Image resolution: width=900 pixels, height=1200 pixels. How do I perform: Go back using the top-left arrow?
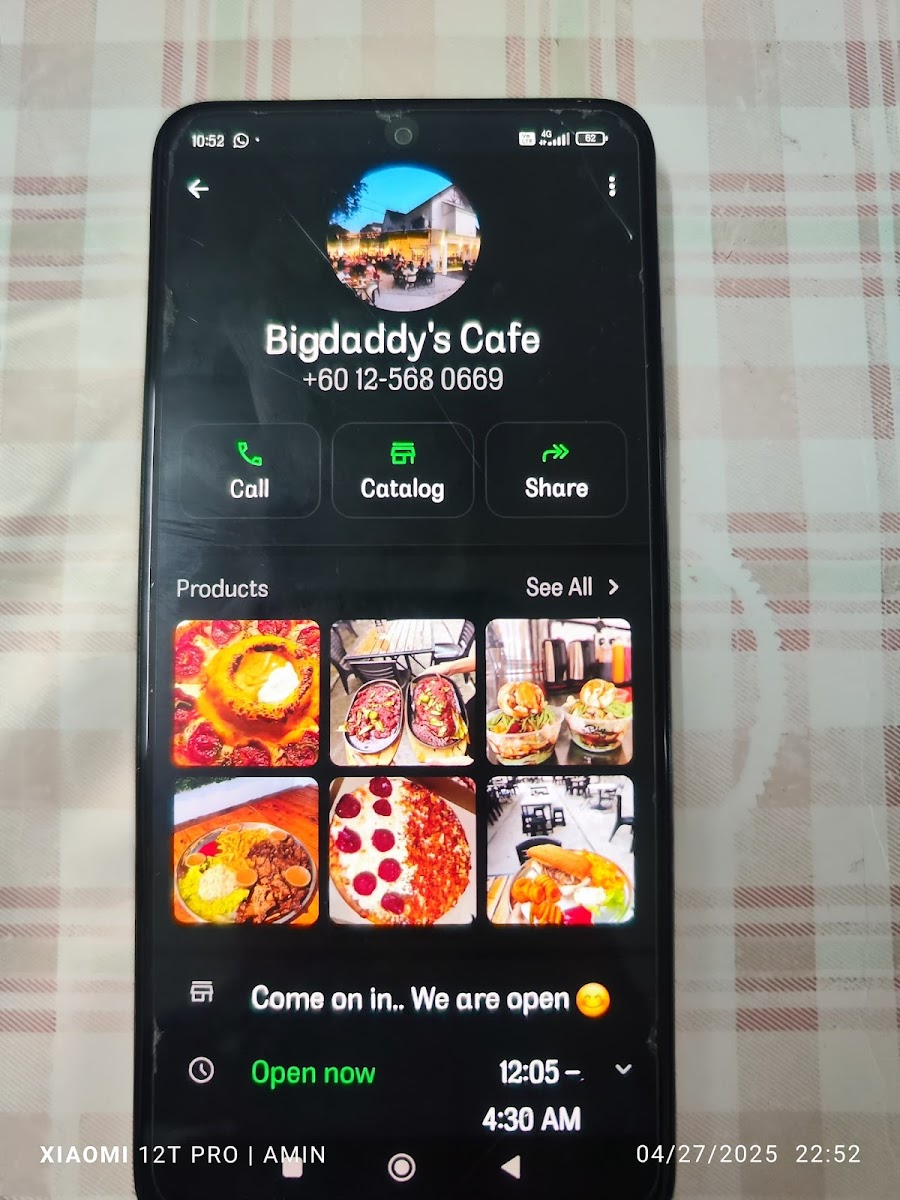[x=198, y=188]
